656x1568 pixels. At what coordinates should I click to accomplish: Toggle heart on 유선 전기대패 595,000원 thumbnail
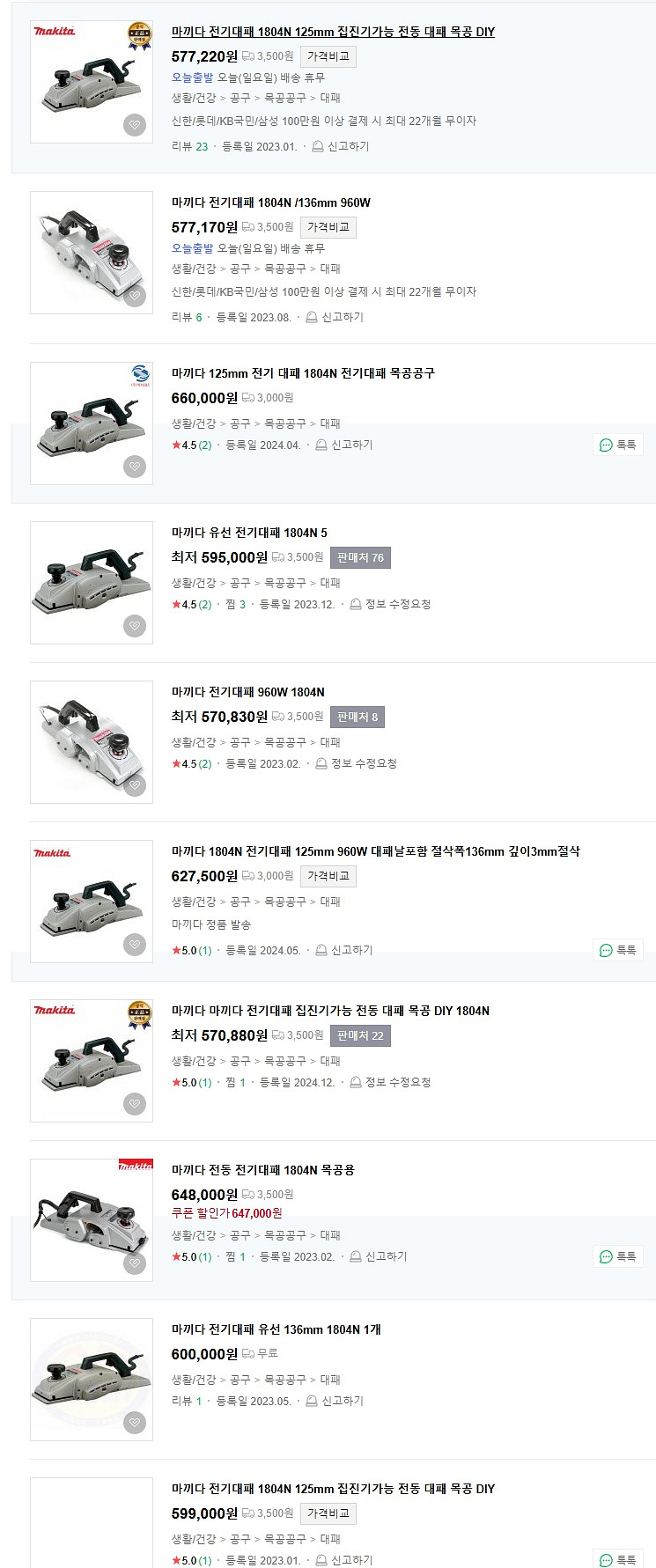click(x=133, y=626)
